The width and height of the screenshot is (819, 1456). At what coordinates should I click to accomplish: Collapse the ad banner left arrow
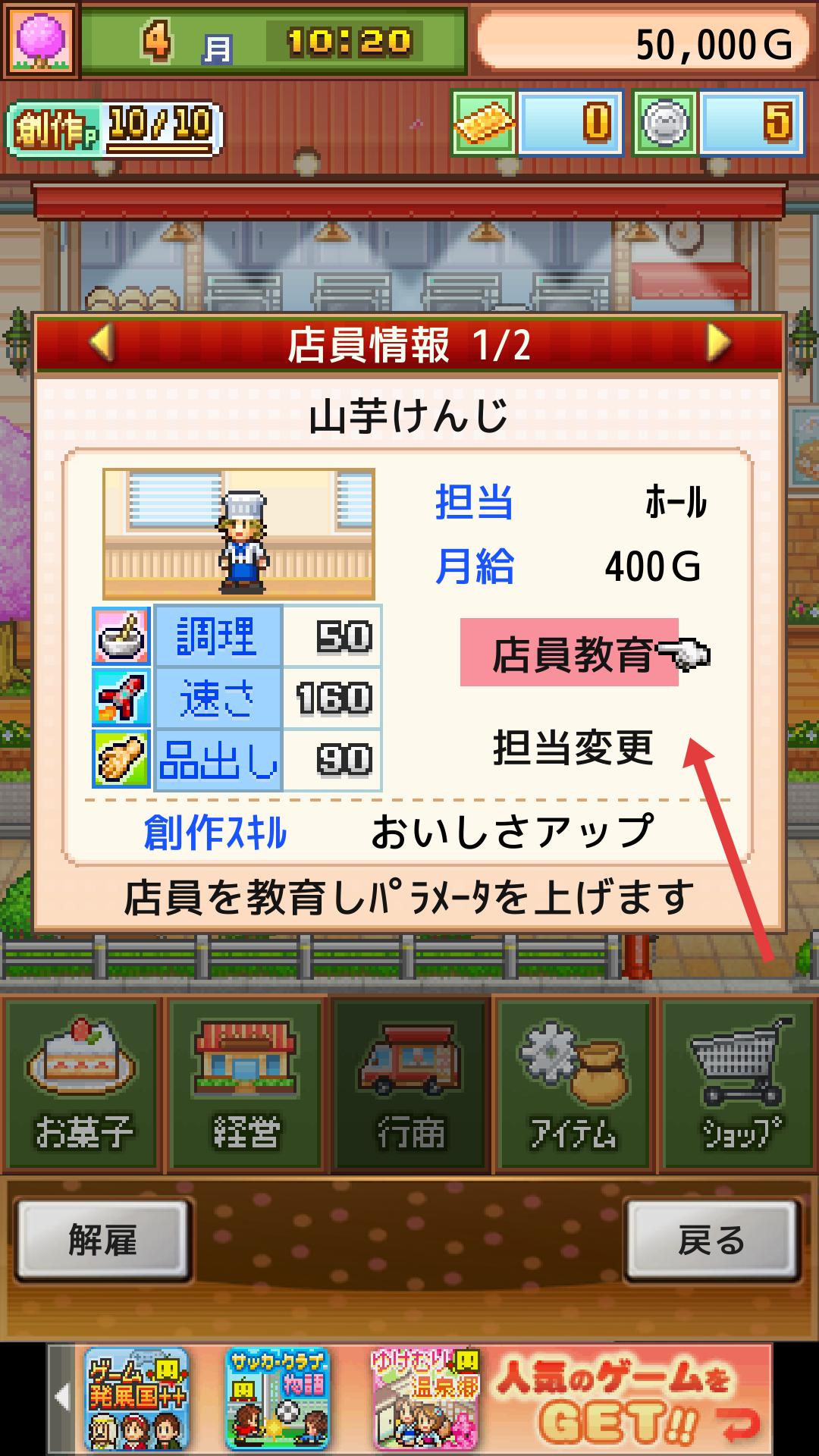click(62, 1398)
